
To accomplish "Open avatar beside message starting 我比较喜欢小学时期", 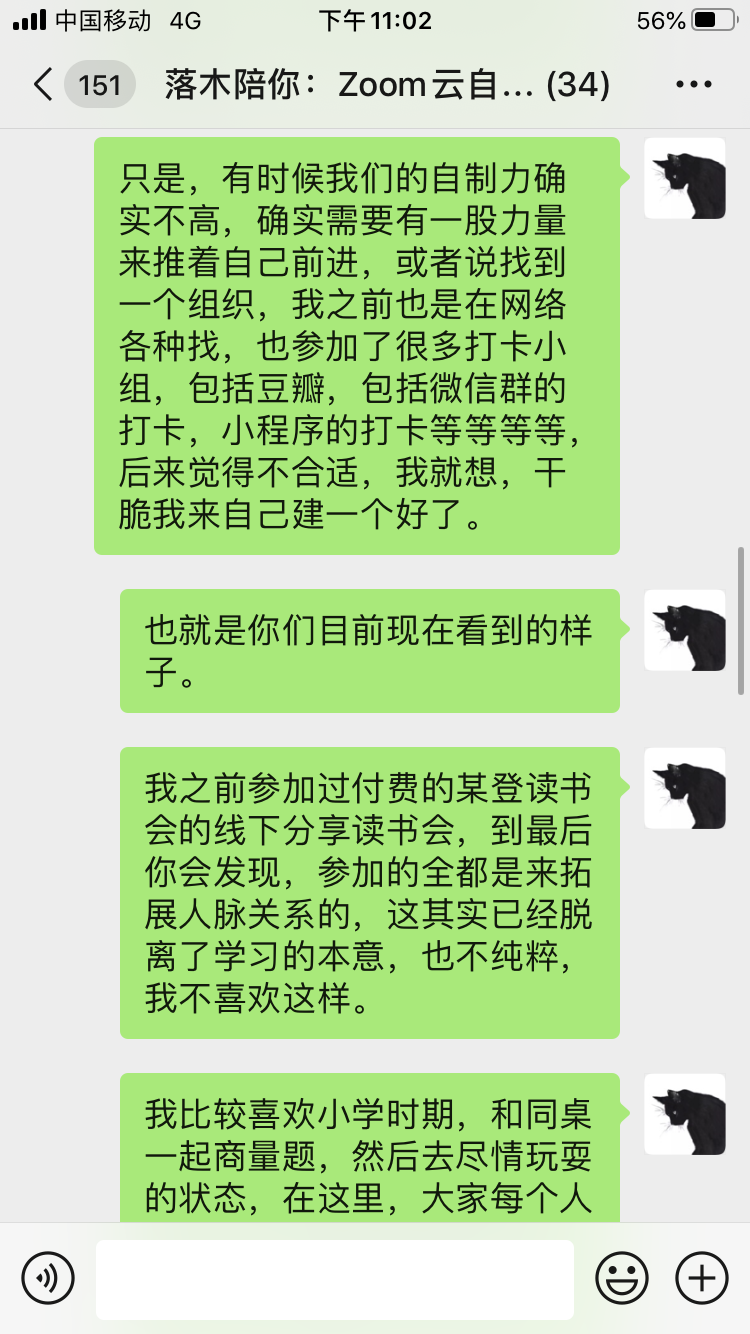I will point(685,1114).
